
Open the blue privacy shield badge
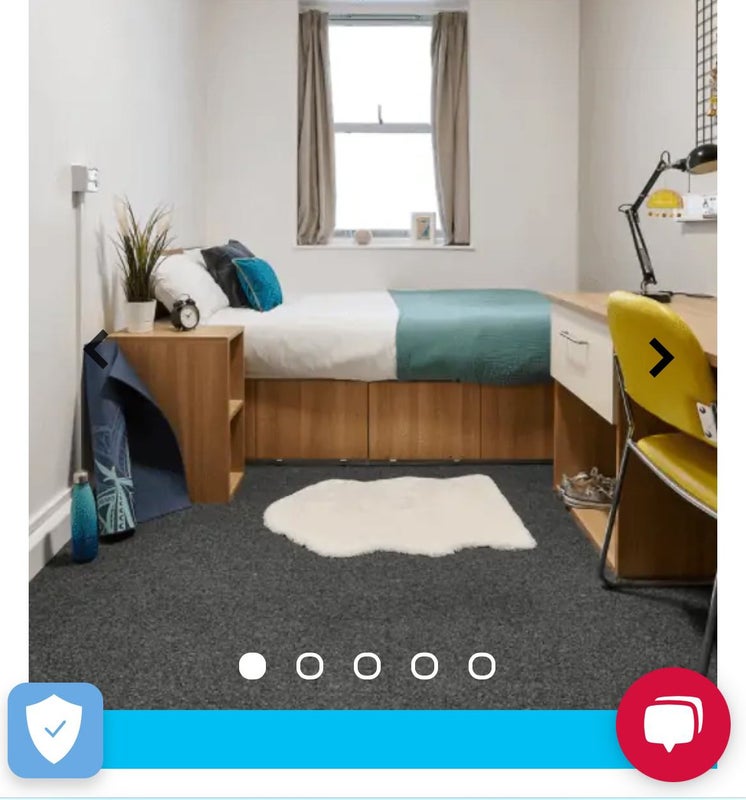[55, 730]
